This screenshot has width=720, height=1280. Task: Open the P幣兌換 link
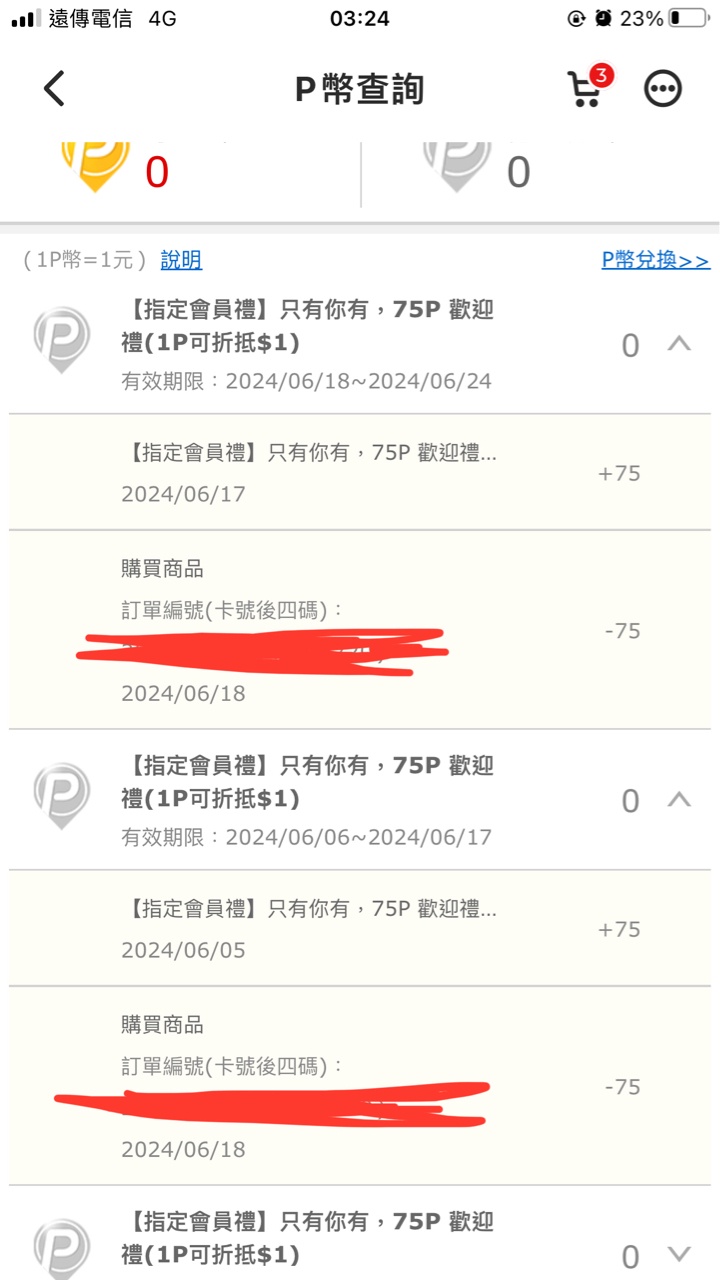click(x=655, y=260)
